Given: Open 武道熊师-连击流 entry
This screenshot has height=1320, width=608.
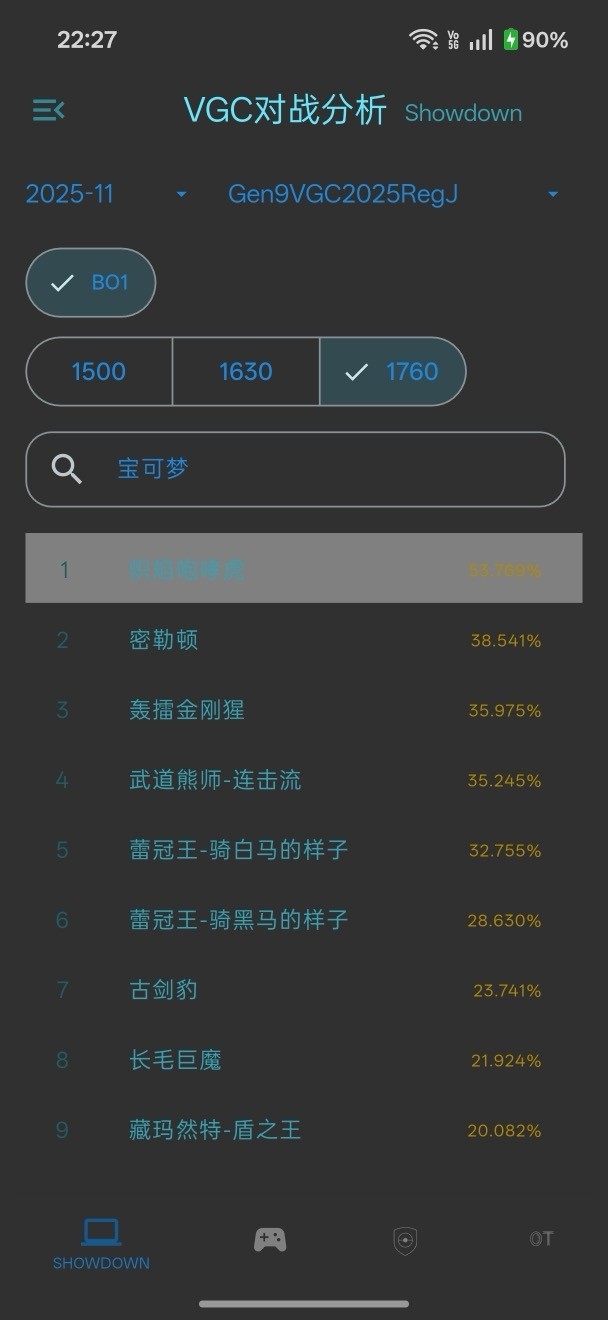Looking at the screenshot, I should [303, 780].
